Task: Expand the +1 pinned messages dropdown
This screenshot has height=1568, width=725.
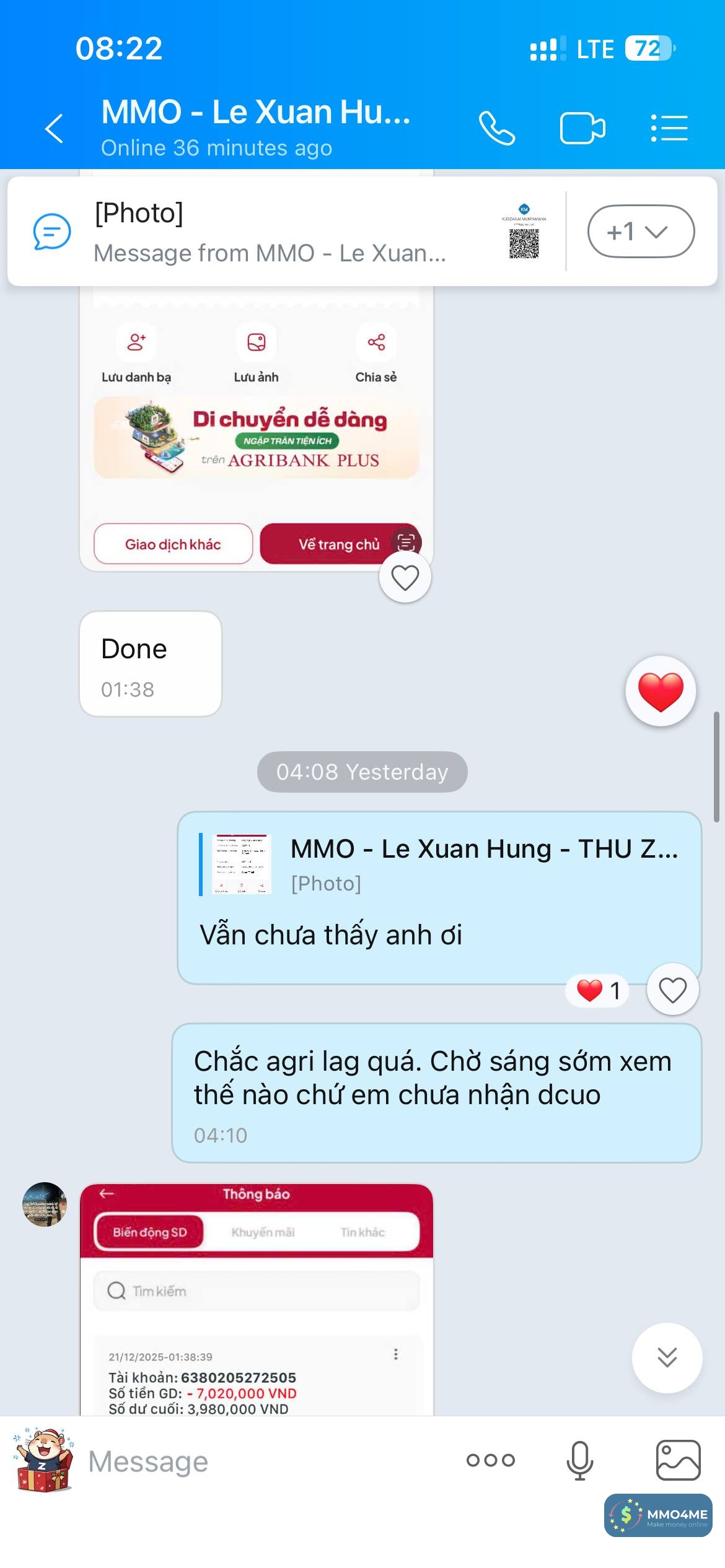Action: coord(641,232)
